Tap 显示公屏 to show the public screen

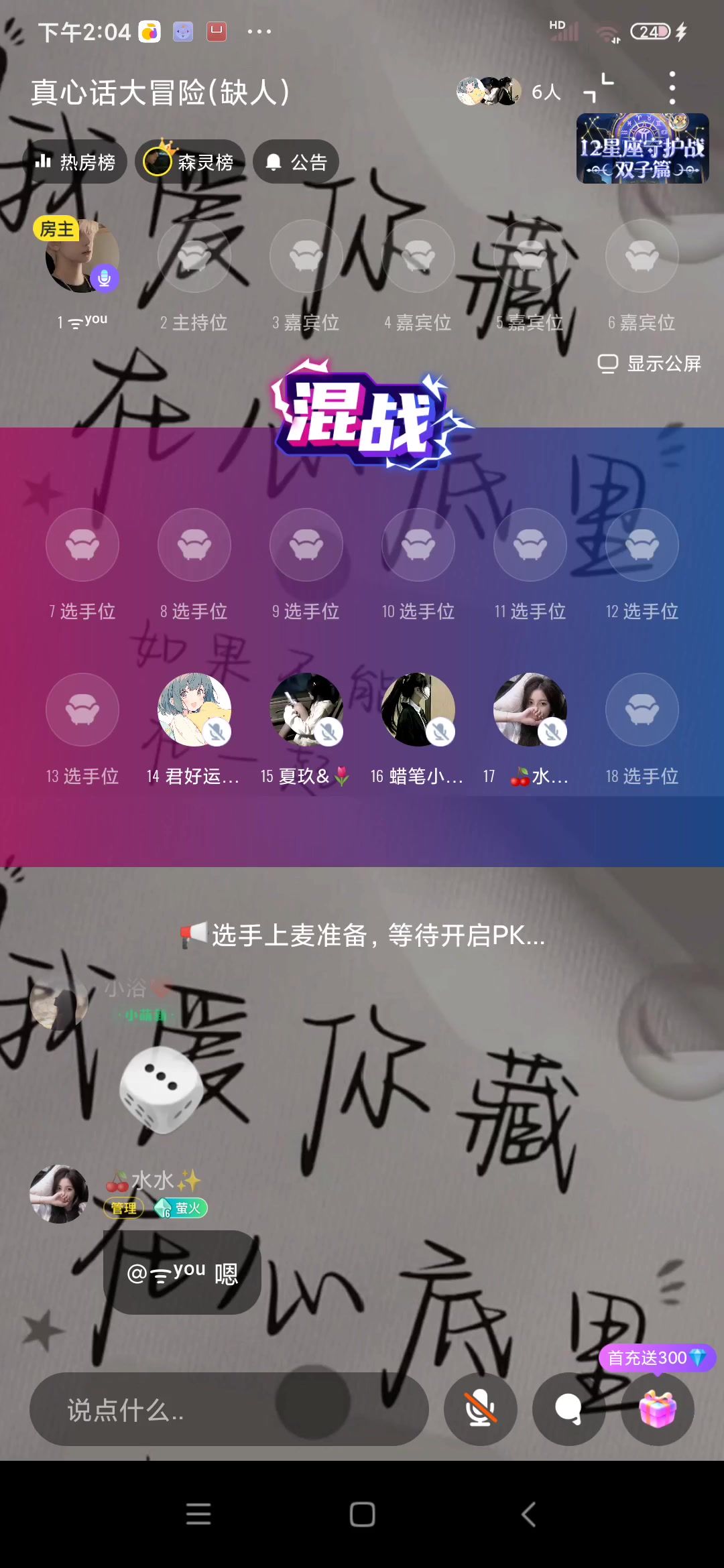649,364
